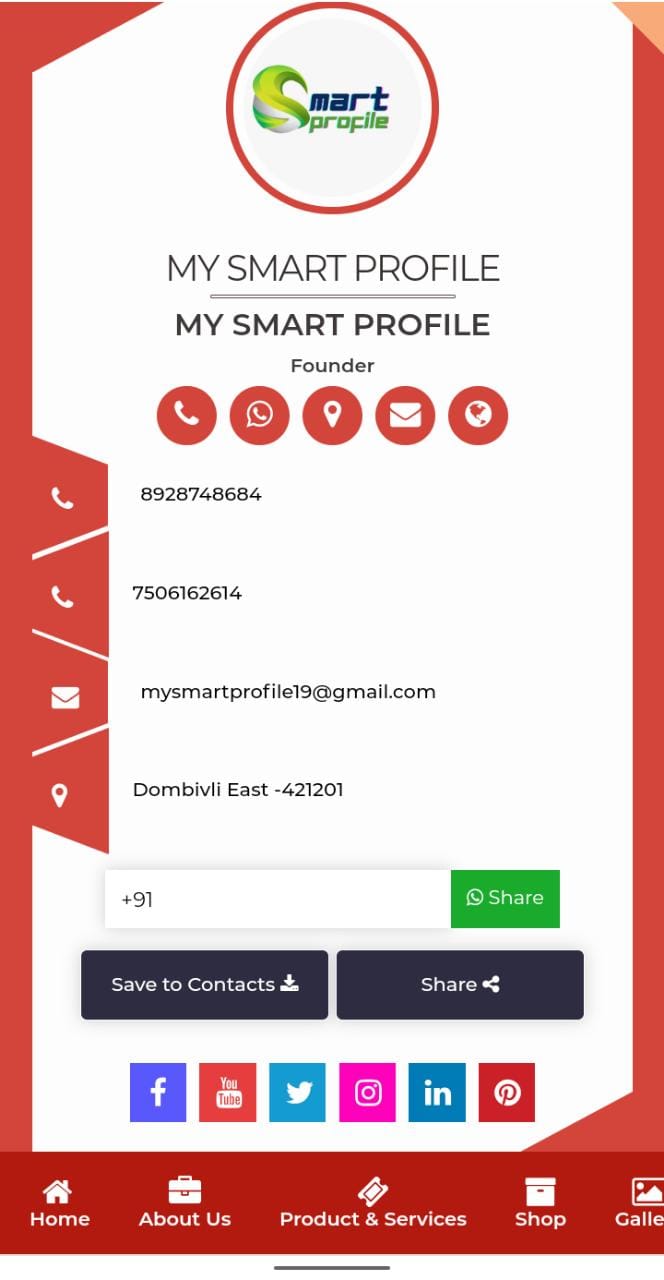Screen dimensions: 664x1280
Task: Open the round location pin icon
Action: click(332, 415)
